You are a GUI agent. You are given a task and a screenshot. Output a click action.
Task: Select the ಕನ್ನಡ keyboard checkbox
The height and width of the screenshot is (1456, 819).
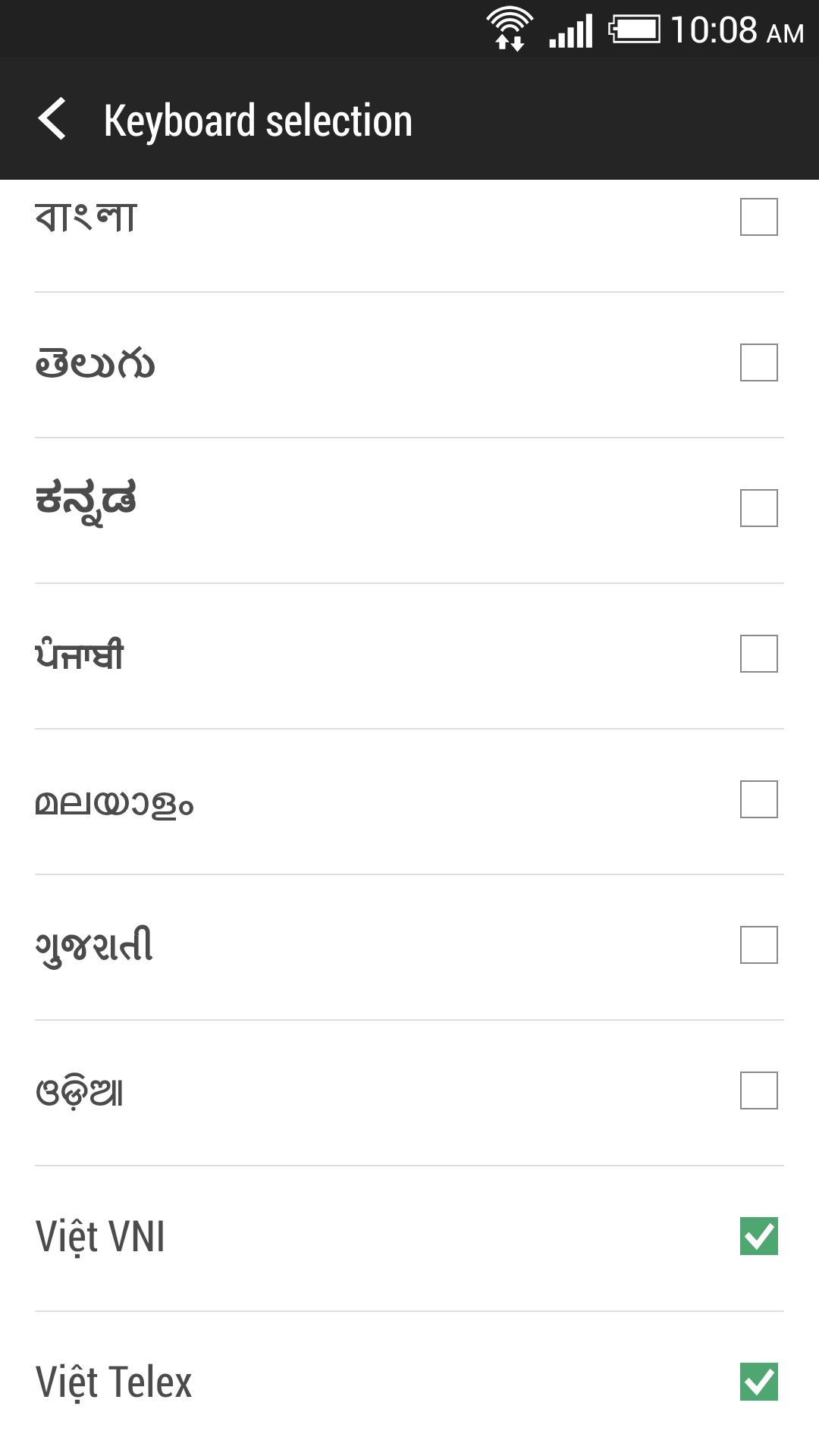click(x=758, y=508)
